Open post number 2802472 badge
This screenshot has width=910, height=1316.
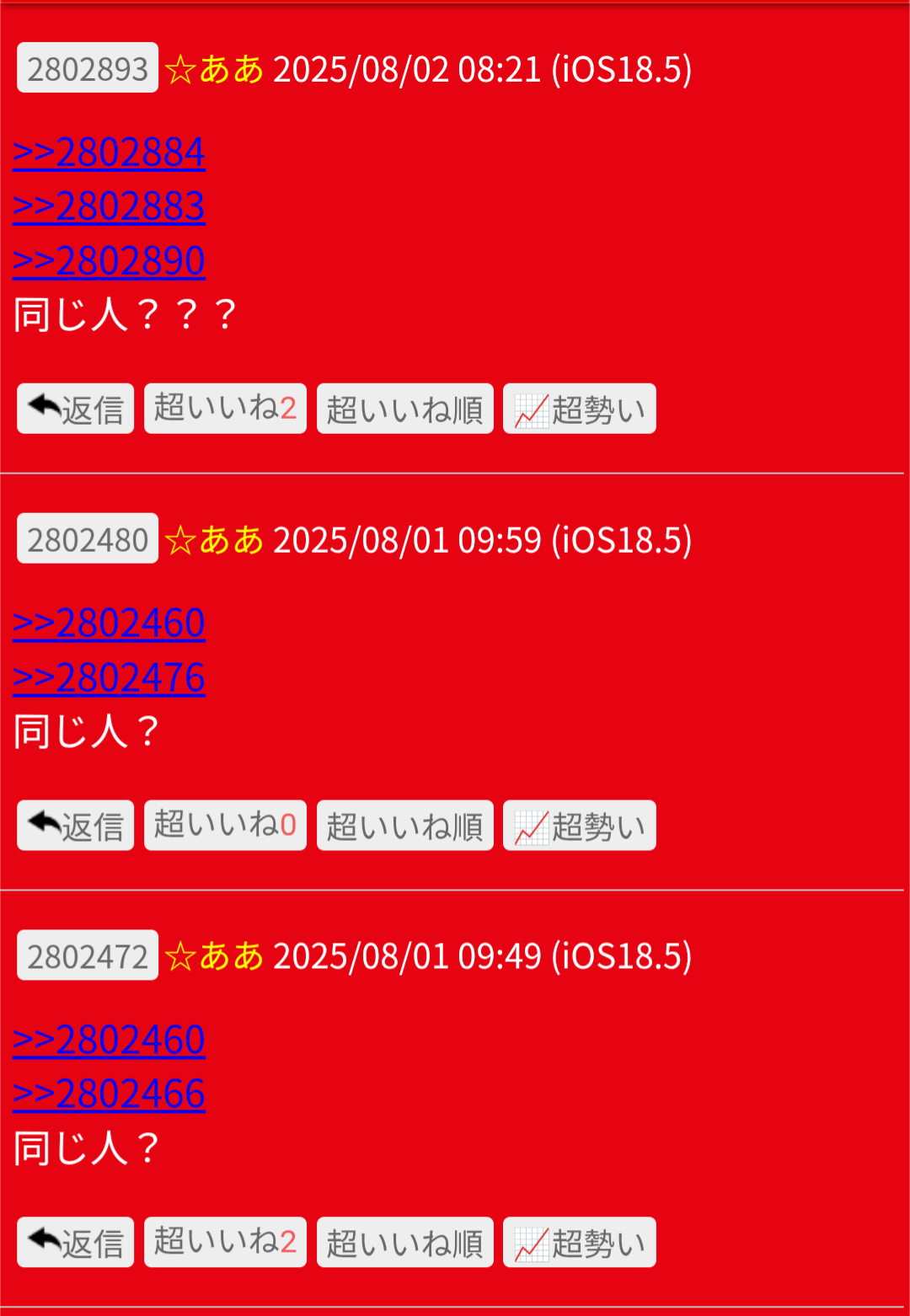(88, 955)
